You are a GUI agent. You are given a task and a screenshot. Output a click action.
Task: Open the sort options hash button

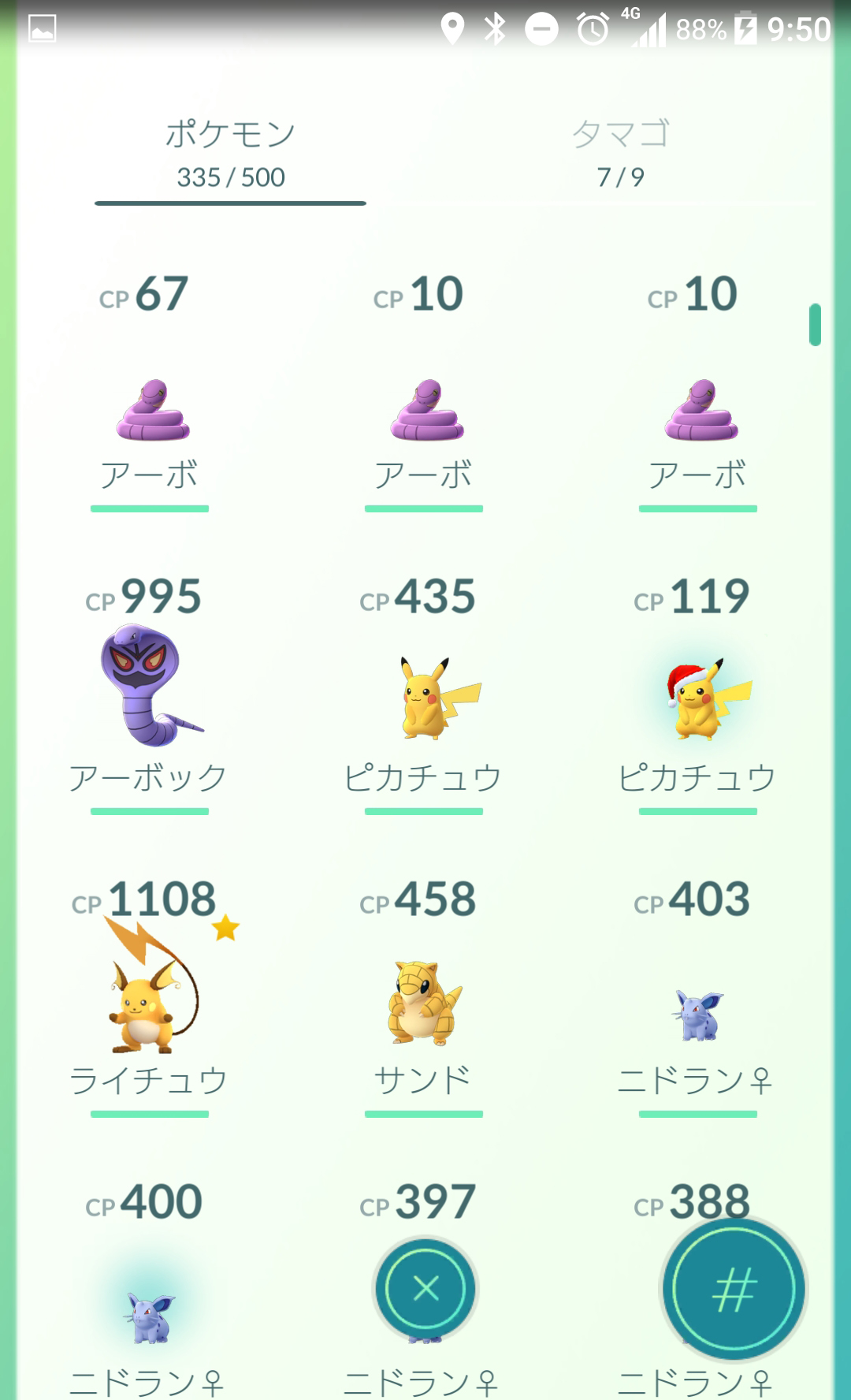734,1290
